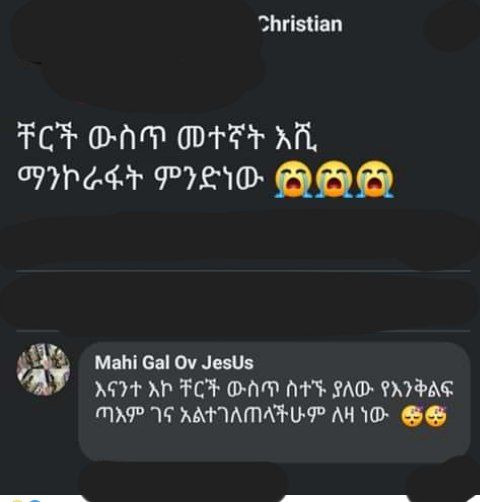
Task: Open the Christian group name in the post header
Action: coord(301,24)
